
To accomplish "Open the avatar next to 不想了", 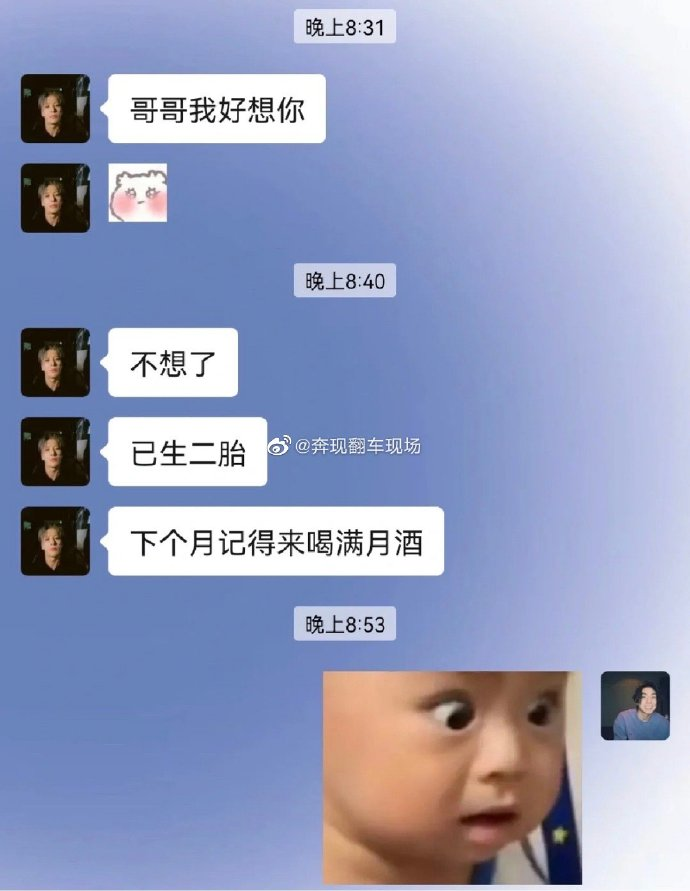I will (55, 362).
